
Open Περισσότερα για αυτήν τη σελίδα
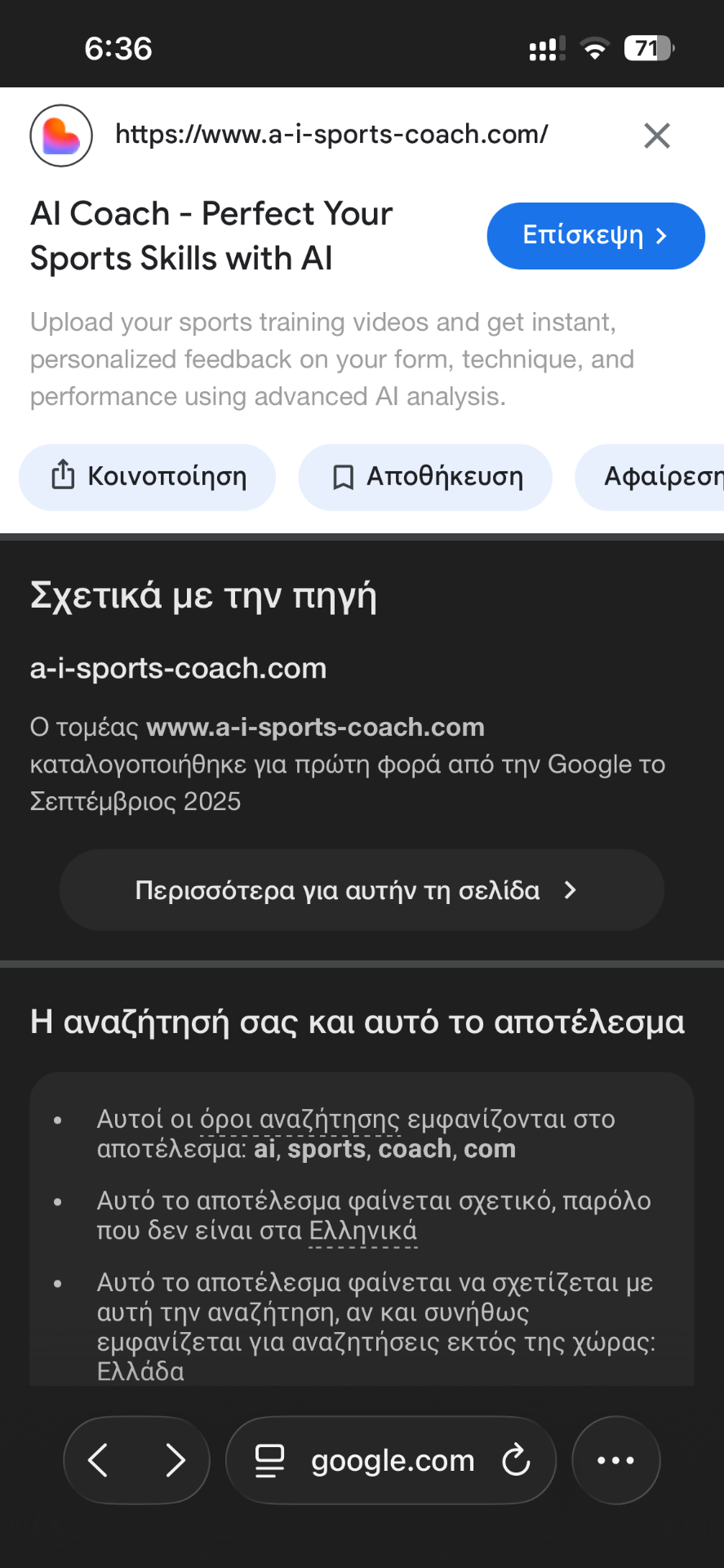click(x=362, y=890)
